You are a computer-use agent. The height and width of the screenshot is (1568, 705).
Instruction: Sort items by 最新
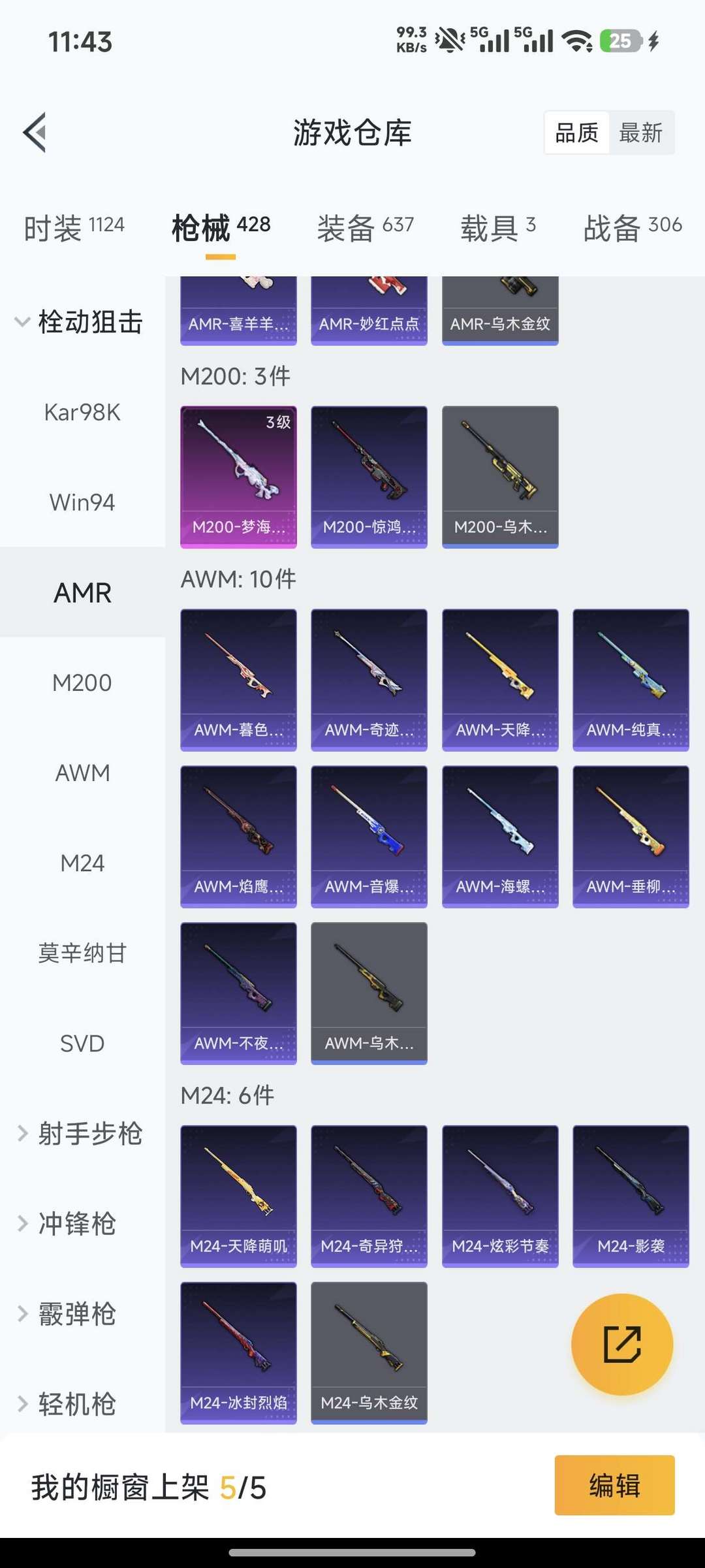pos(640,133)
